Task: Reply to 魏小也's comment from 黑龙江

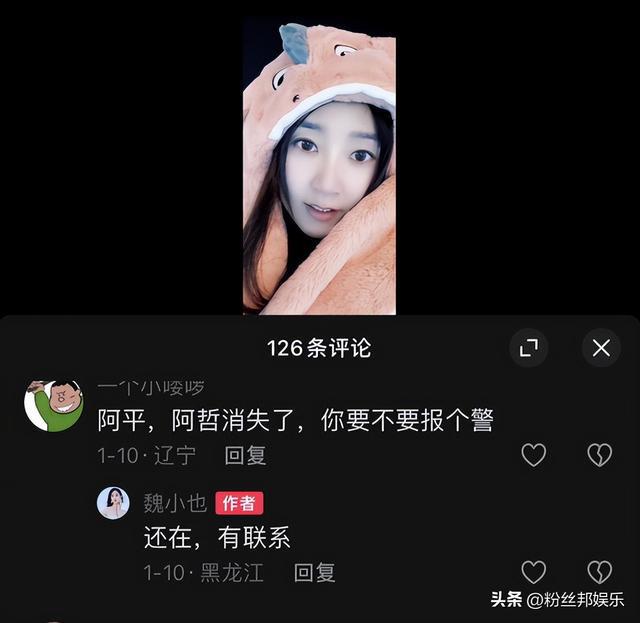Action: [x=314, y=572]
